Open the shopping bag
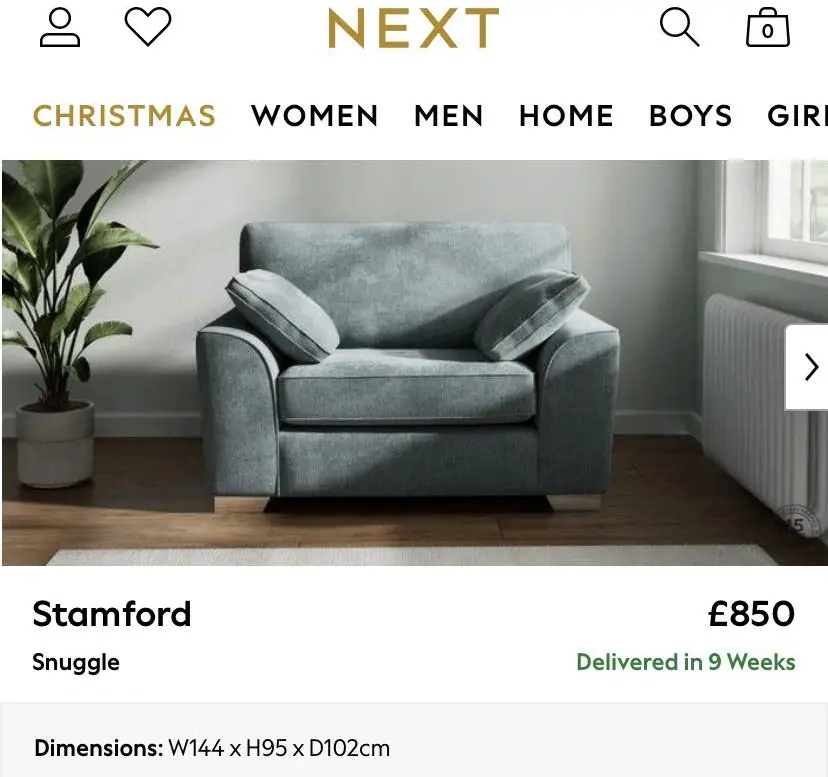 pos(767,28)
